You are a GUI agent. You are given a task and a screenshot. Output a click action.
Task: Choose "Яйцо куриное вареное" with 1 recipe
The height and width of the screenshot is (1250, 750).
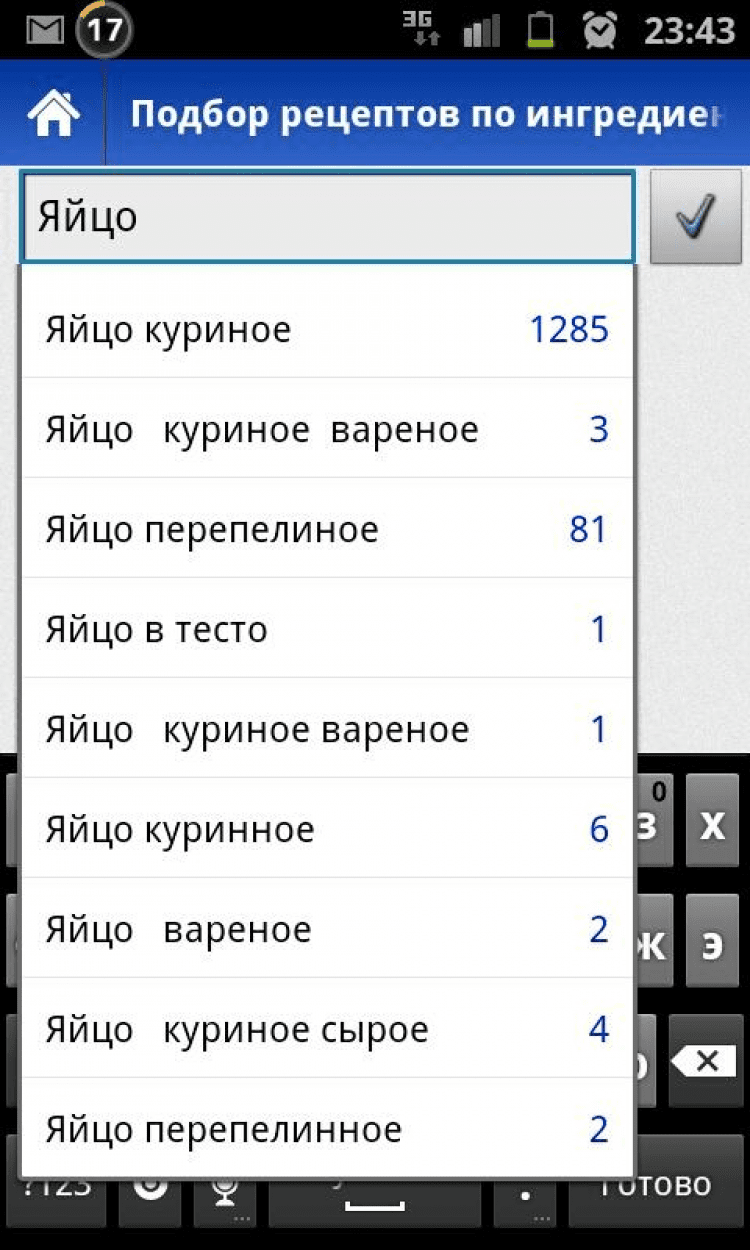(326, 729)
